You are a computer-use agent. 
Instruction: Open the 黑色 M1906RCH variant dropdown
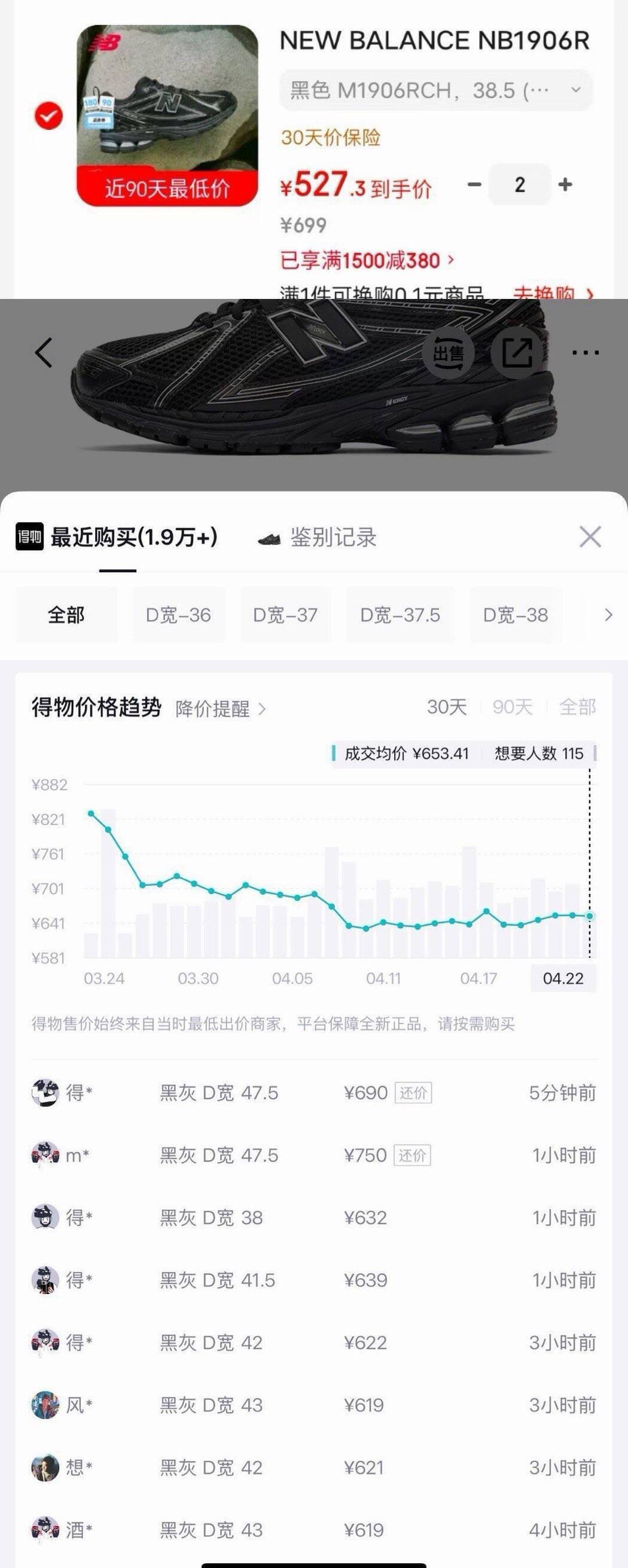click(x=435, y=91)
